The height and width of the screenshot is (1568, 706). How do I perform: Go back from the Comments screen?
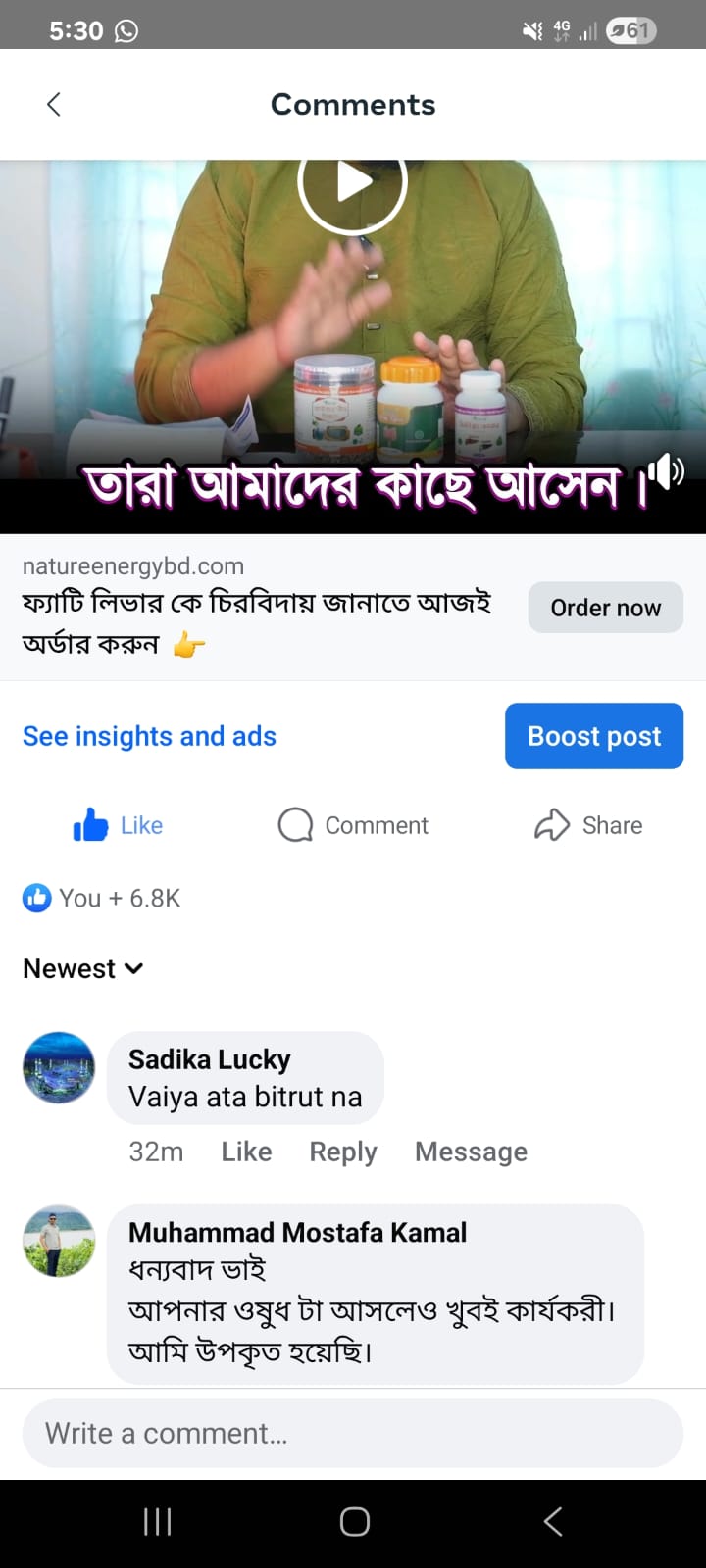(x=54, y=104)
